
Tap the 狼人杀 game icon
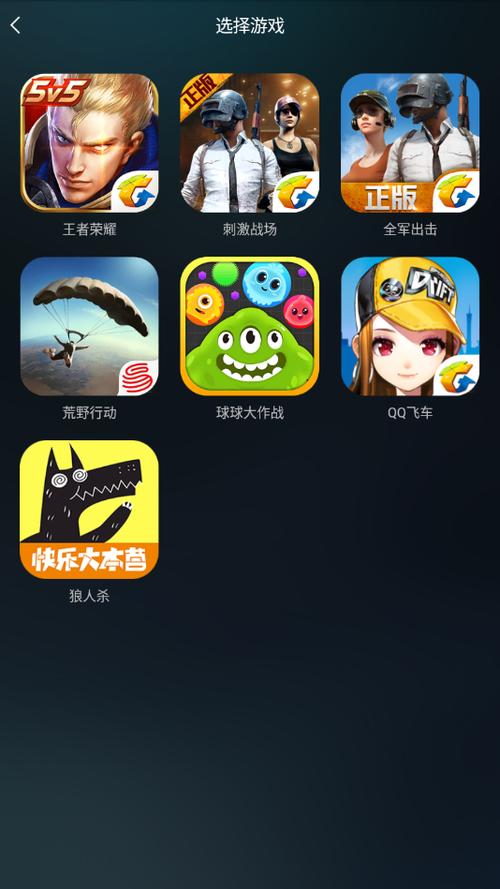[x=90, y=509]
